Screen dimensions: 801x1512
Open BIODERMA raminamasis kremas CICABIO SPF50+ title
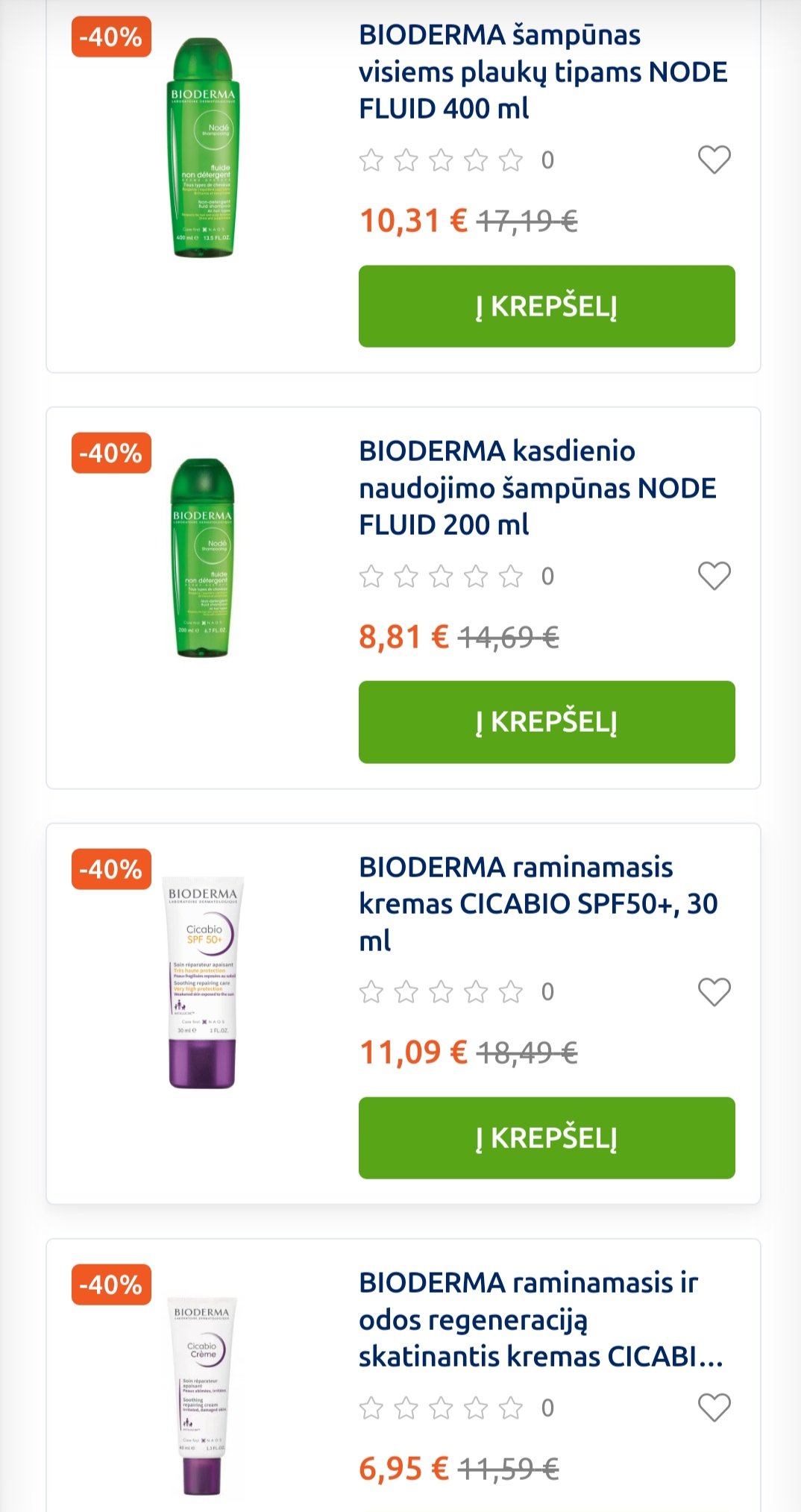(538, 904)
